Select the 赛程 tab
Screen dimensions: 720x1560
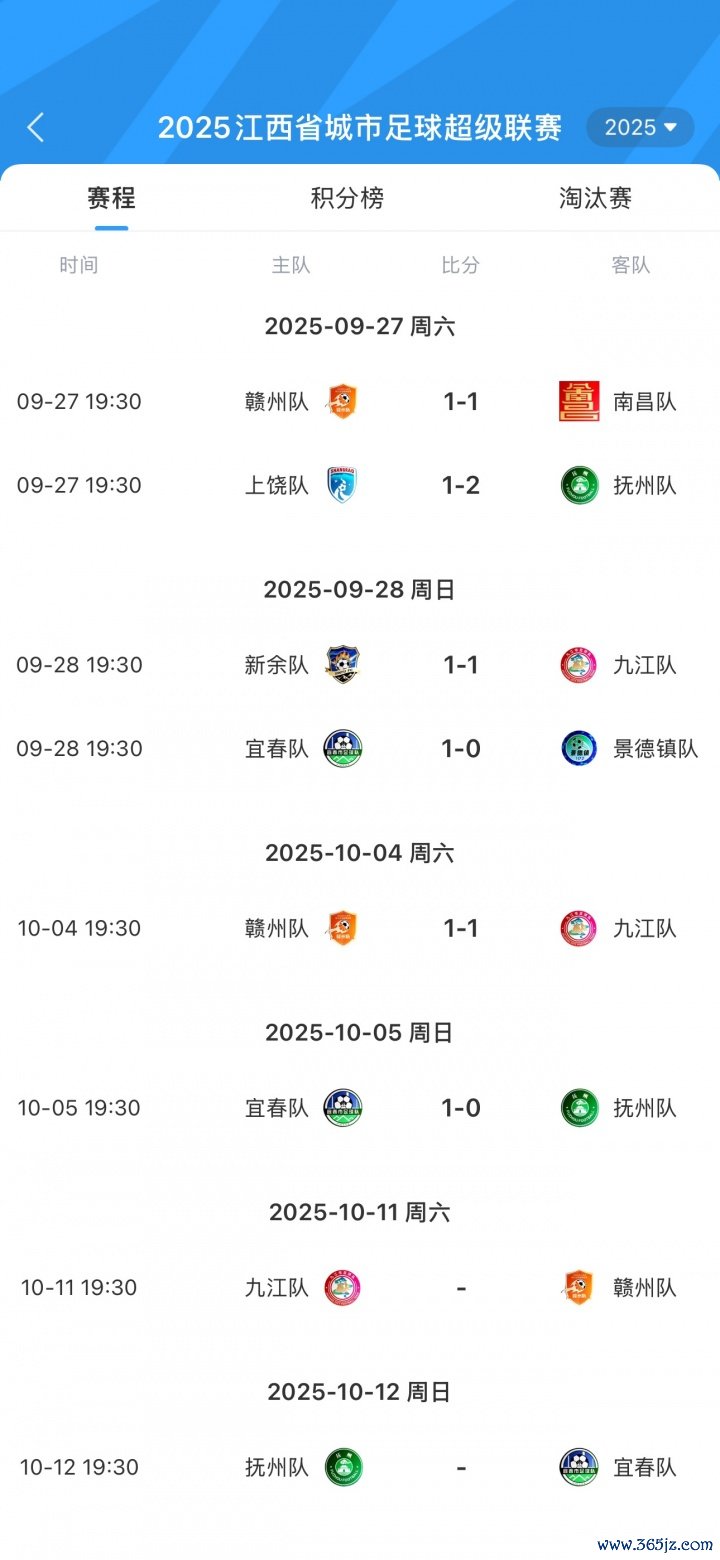point(111,198)
